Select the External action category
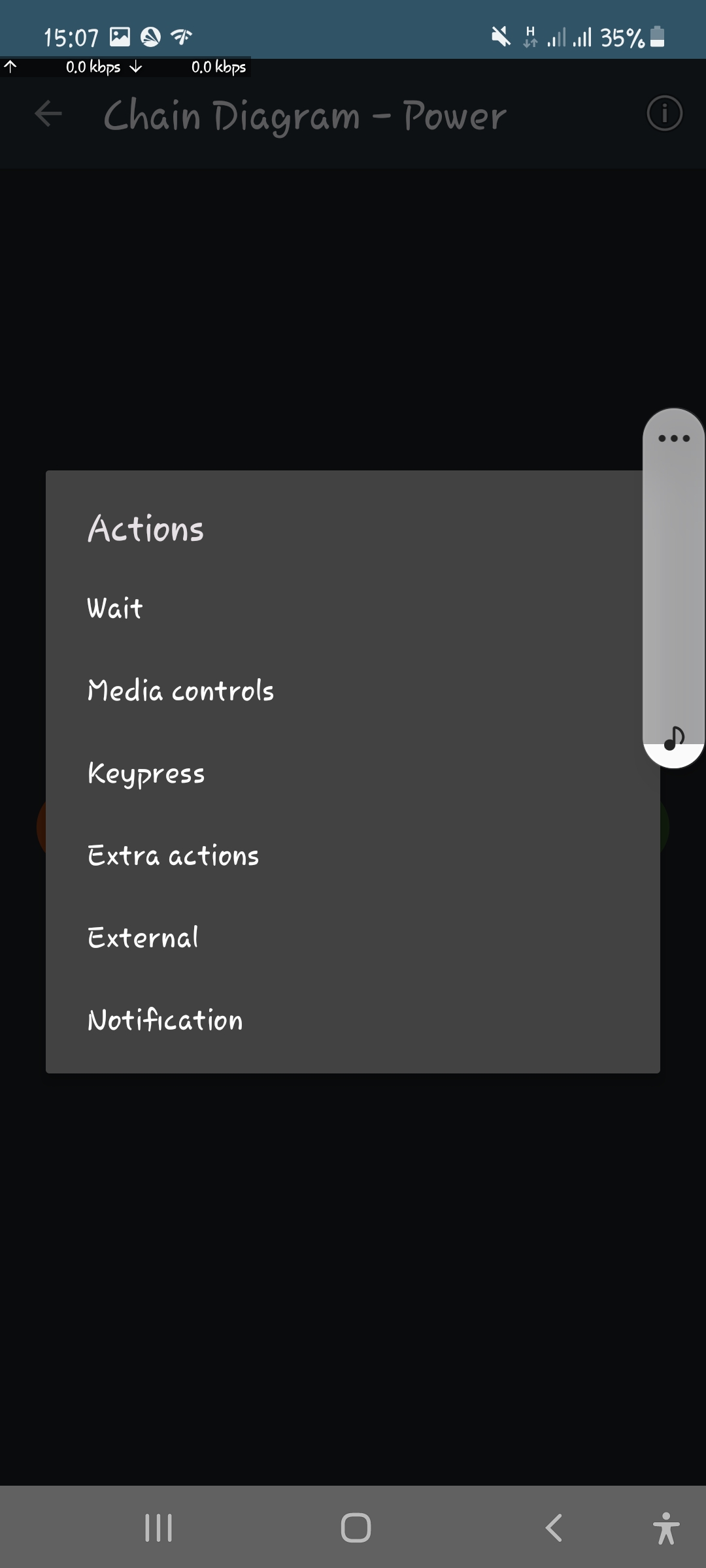706x1568 pixels. (x=143, y=938)
